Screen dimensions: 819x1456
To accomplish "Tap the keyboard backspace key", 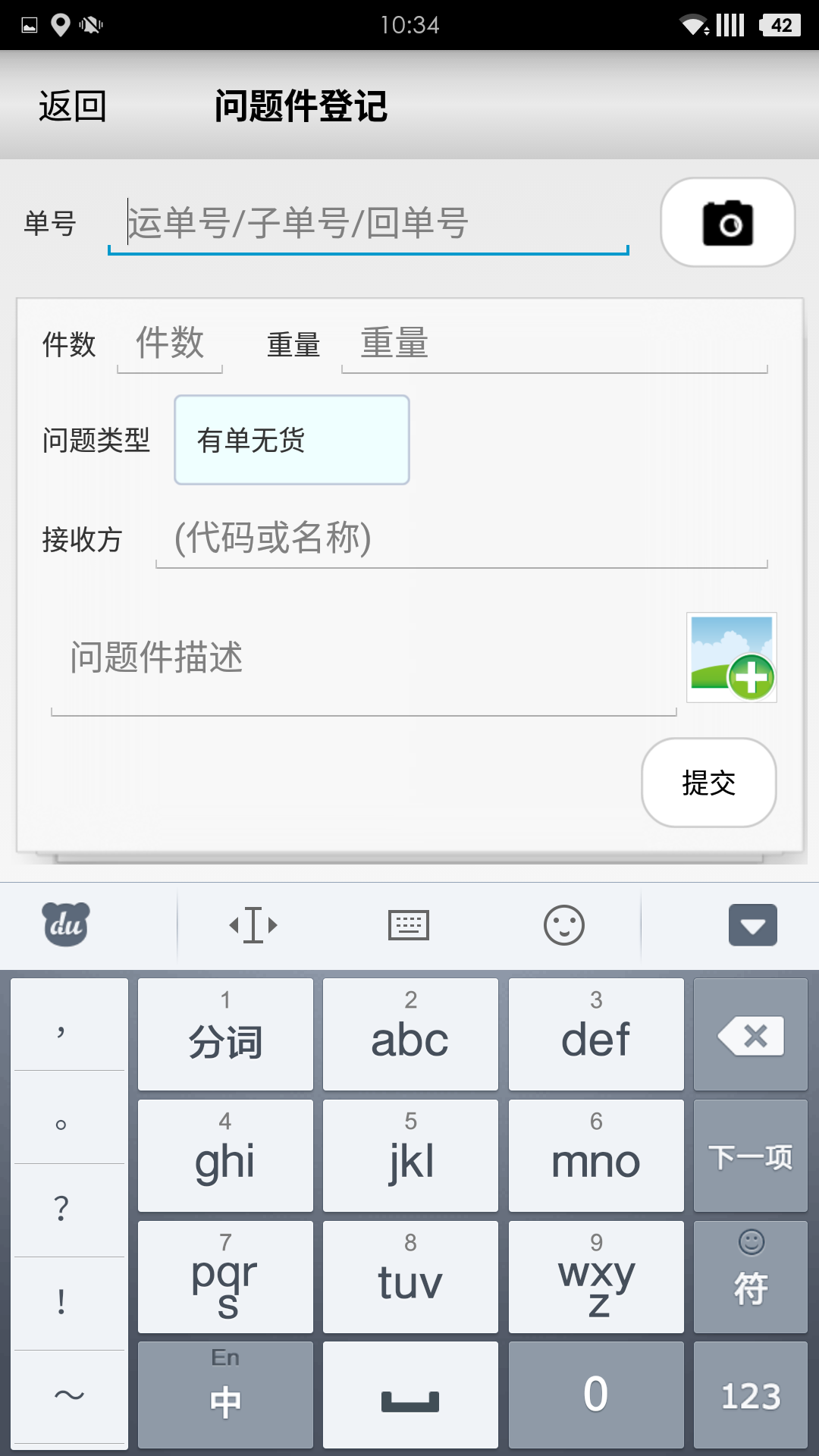I will coord(750,1035).
